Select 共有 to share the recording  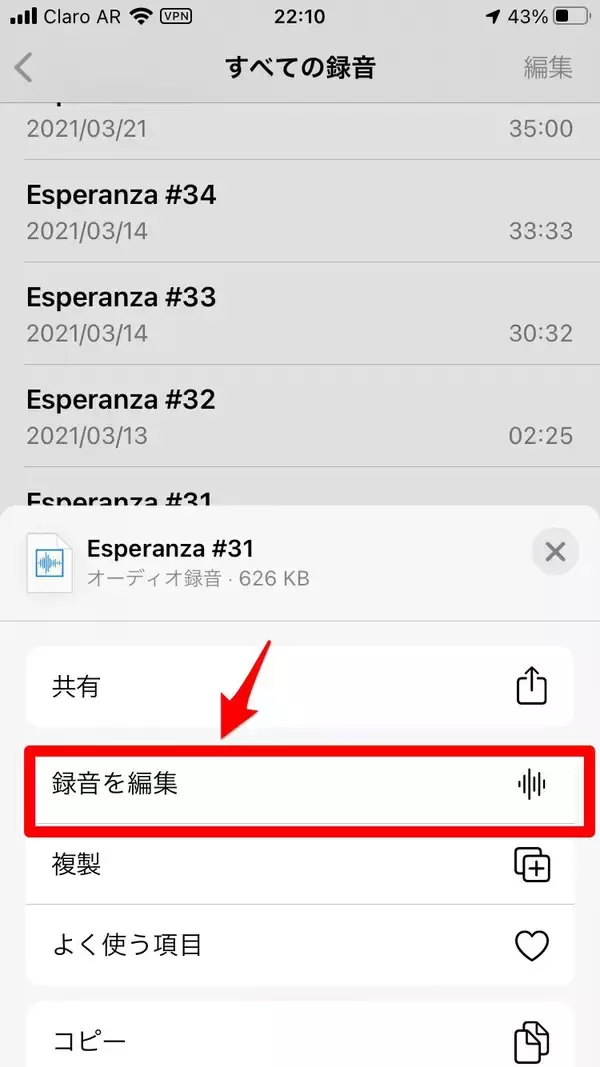click(299, 686)
